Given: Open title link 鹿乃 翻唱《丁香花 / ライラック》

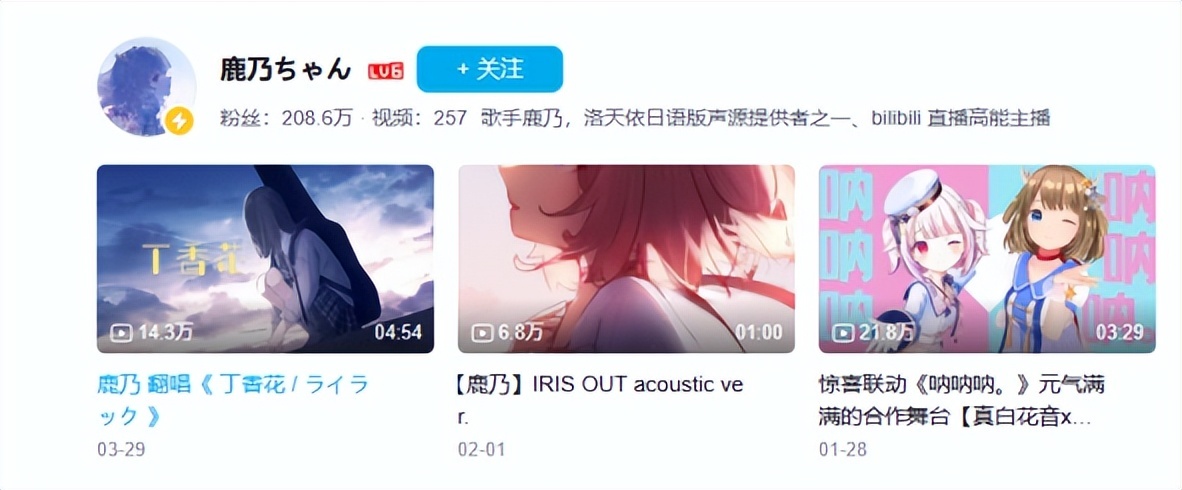Looking at the screenshot, I should pyautogui.click(x=233, y=398).
